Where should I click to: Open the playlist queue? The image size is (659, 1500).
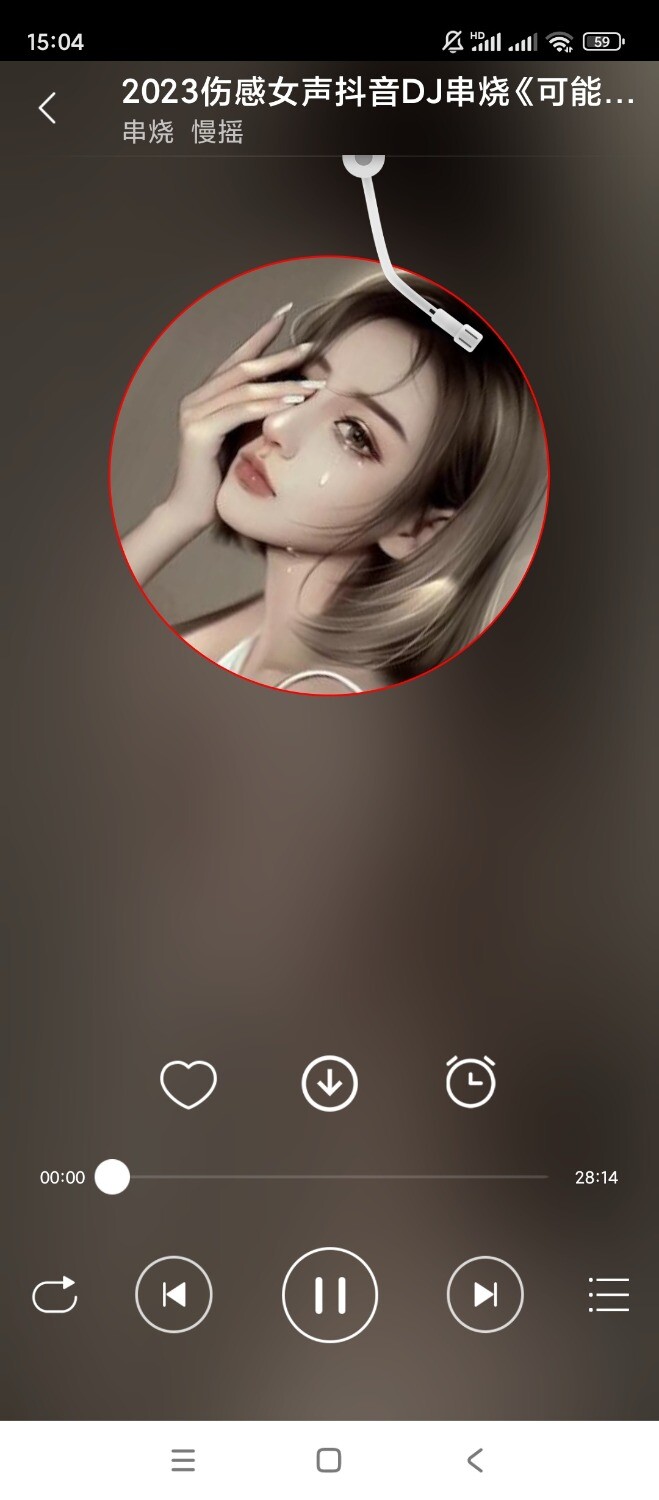608,1295
